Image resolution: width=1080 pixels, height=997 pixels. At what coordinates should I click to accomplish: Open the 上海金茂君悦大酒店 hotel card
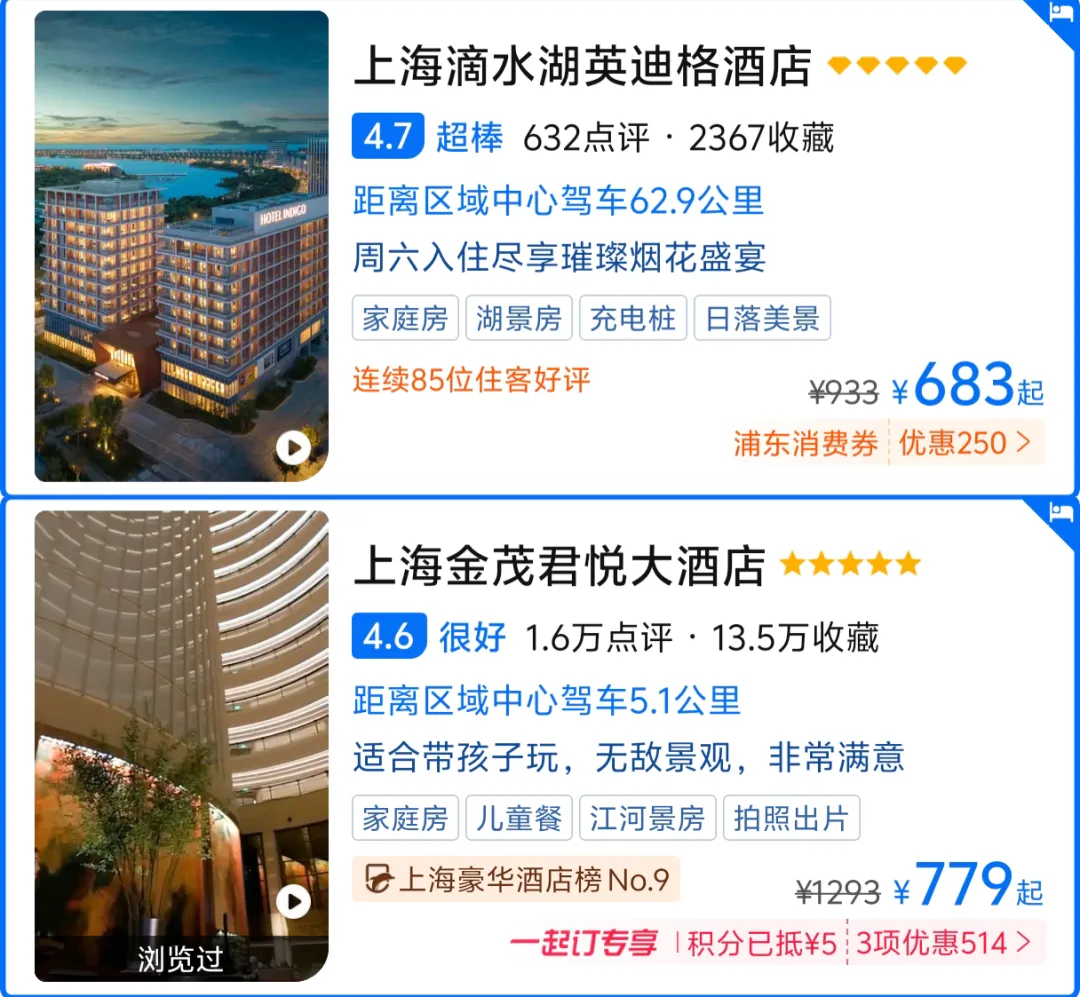(559, 567)
